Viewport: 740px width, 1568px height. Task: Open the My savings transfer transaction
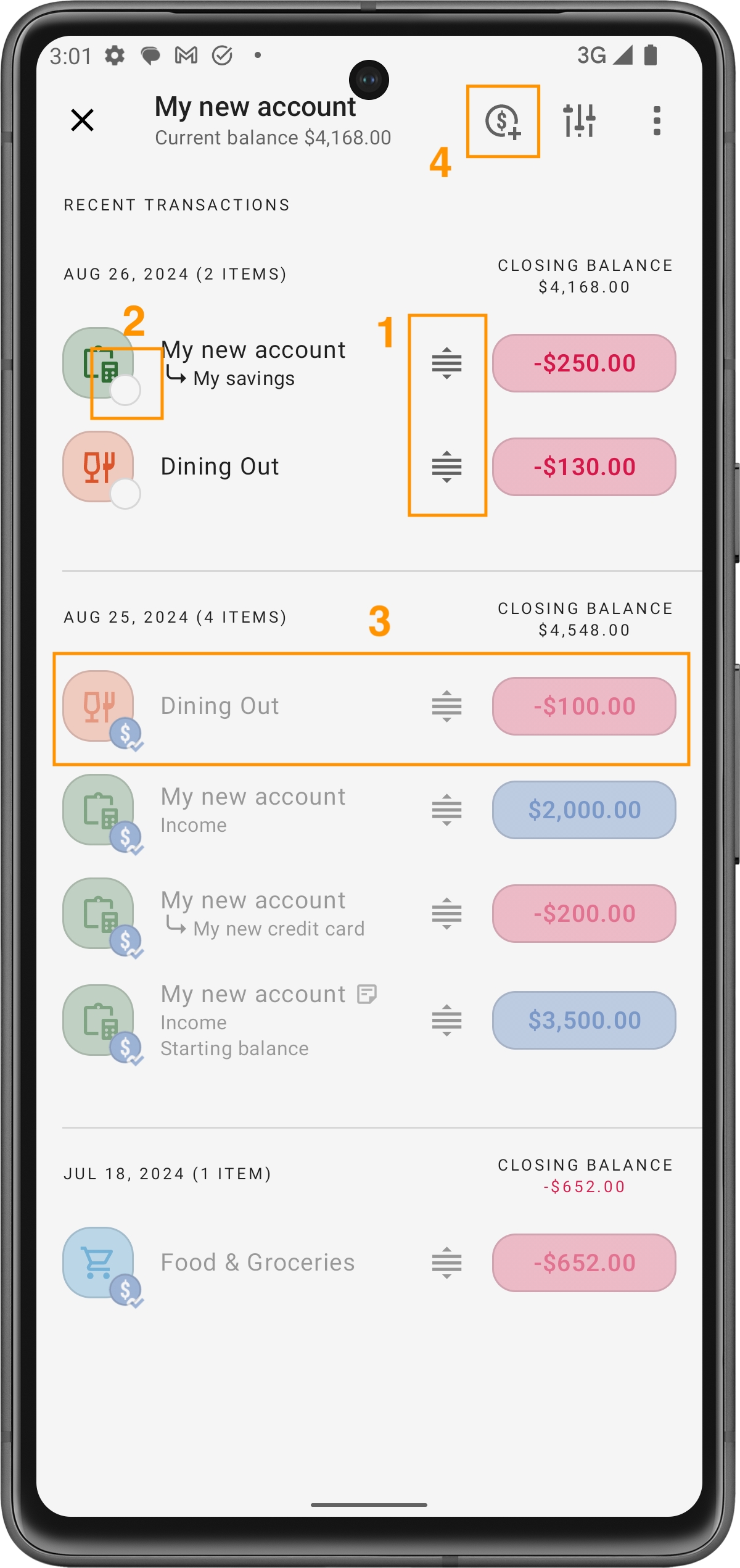click(x=253, y=363)
